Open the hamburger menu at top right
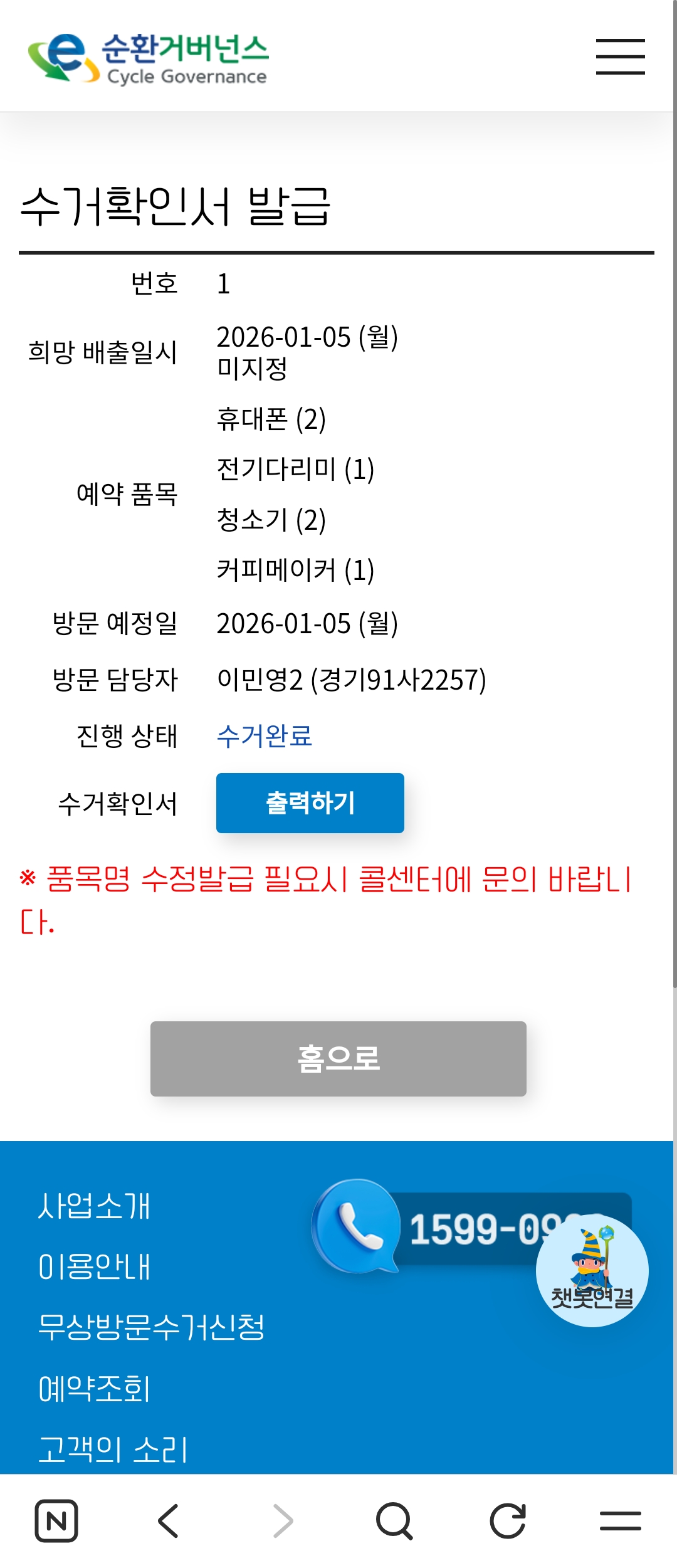 (x=620, y=56)
